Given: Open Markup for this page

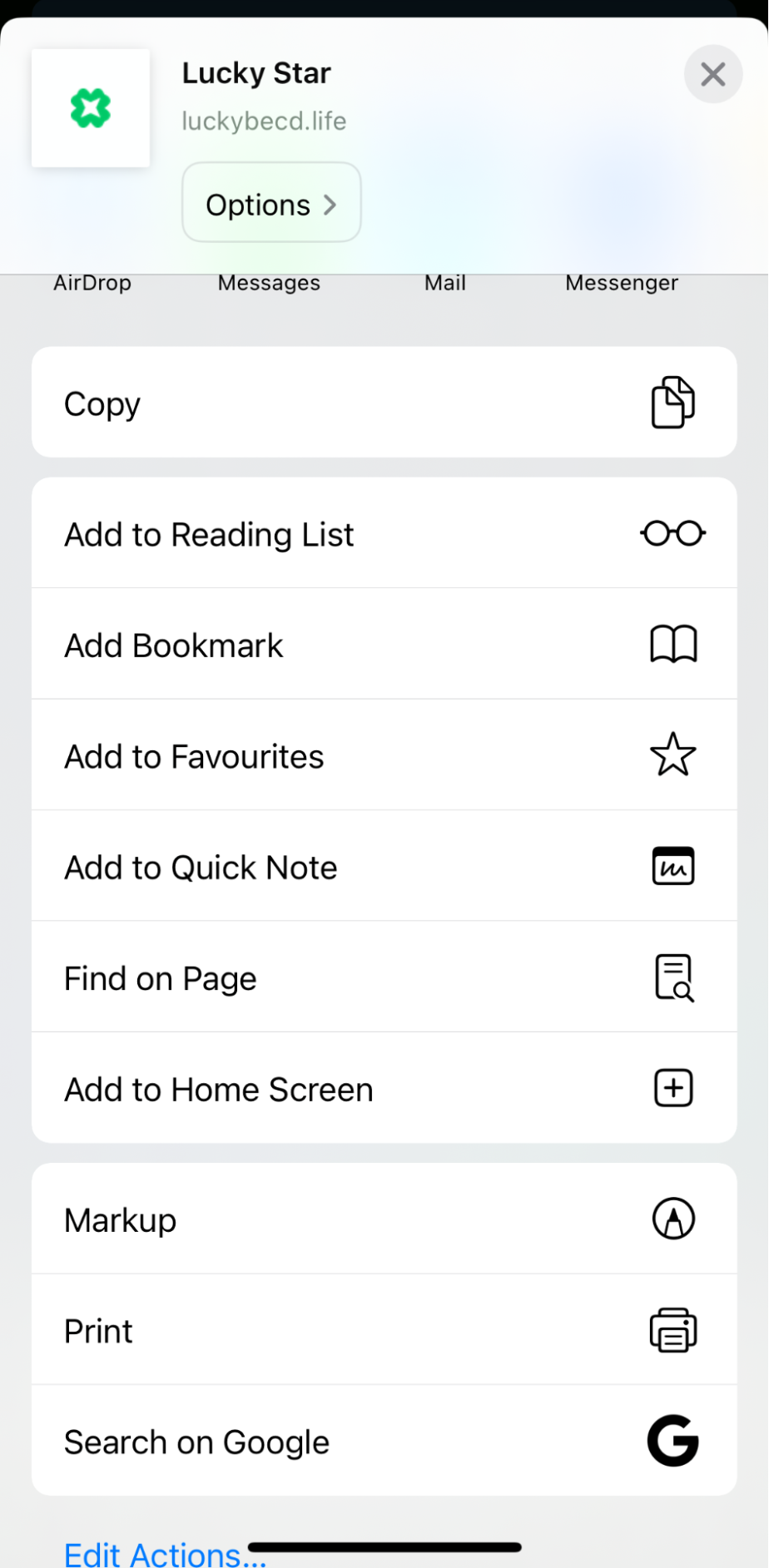Looking at the screenshot, I should tap(384, 1219).
